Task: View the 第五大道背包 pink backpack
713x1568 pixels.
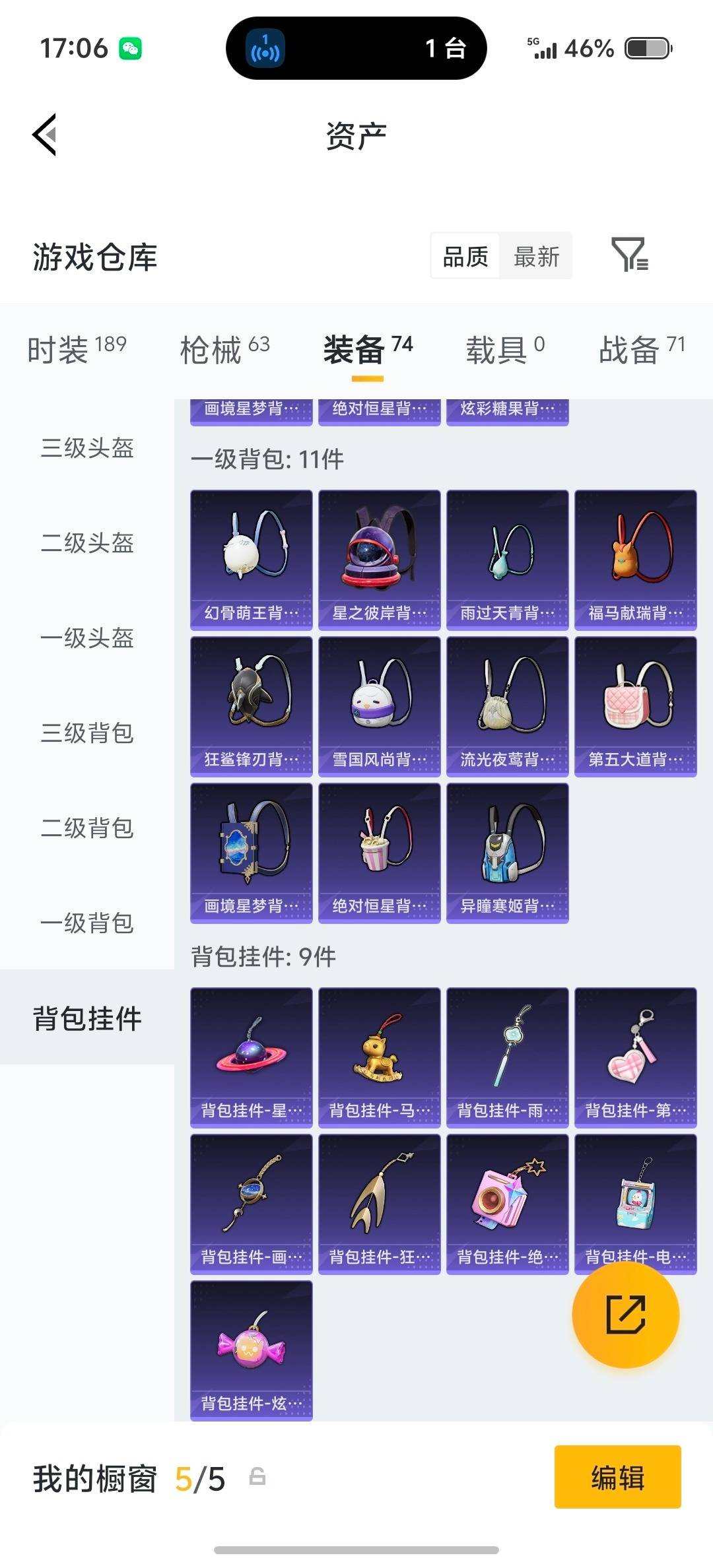Action: click(x=635, y=704)
